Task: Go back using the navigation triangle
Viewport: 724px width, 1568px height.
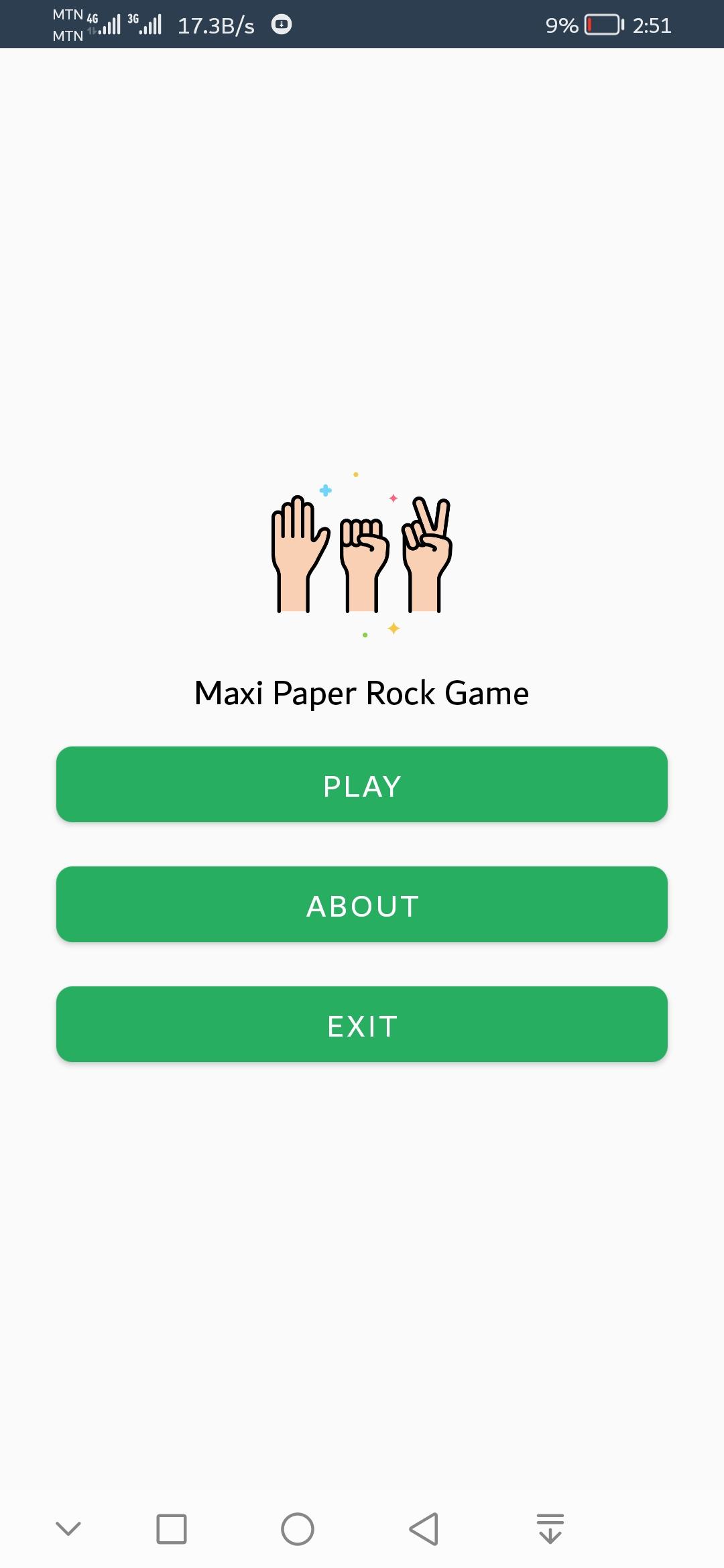Action: coord(424,1529)
